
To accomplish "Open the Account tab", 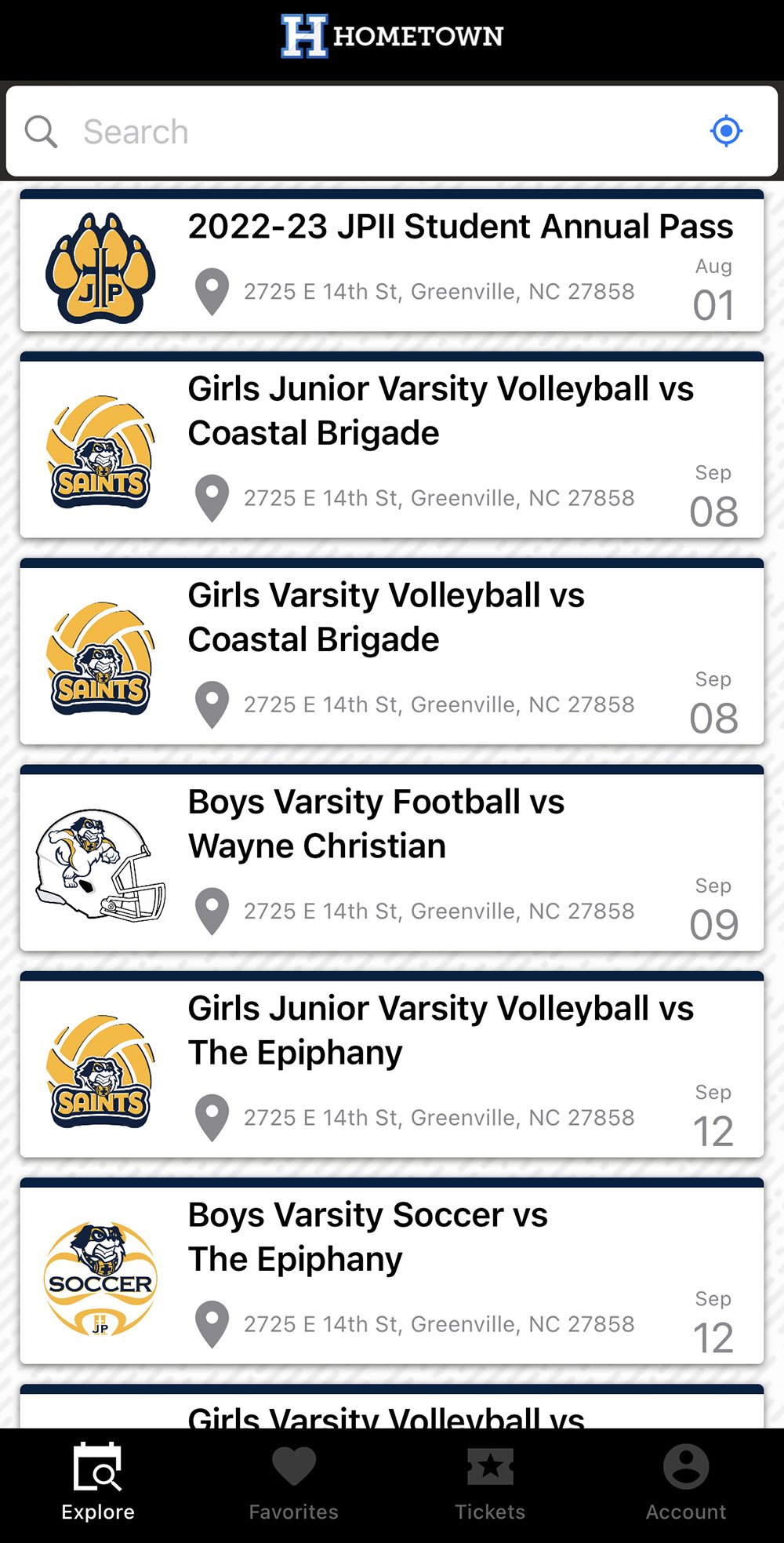I will [x=686, y=1483].
